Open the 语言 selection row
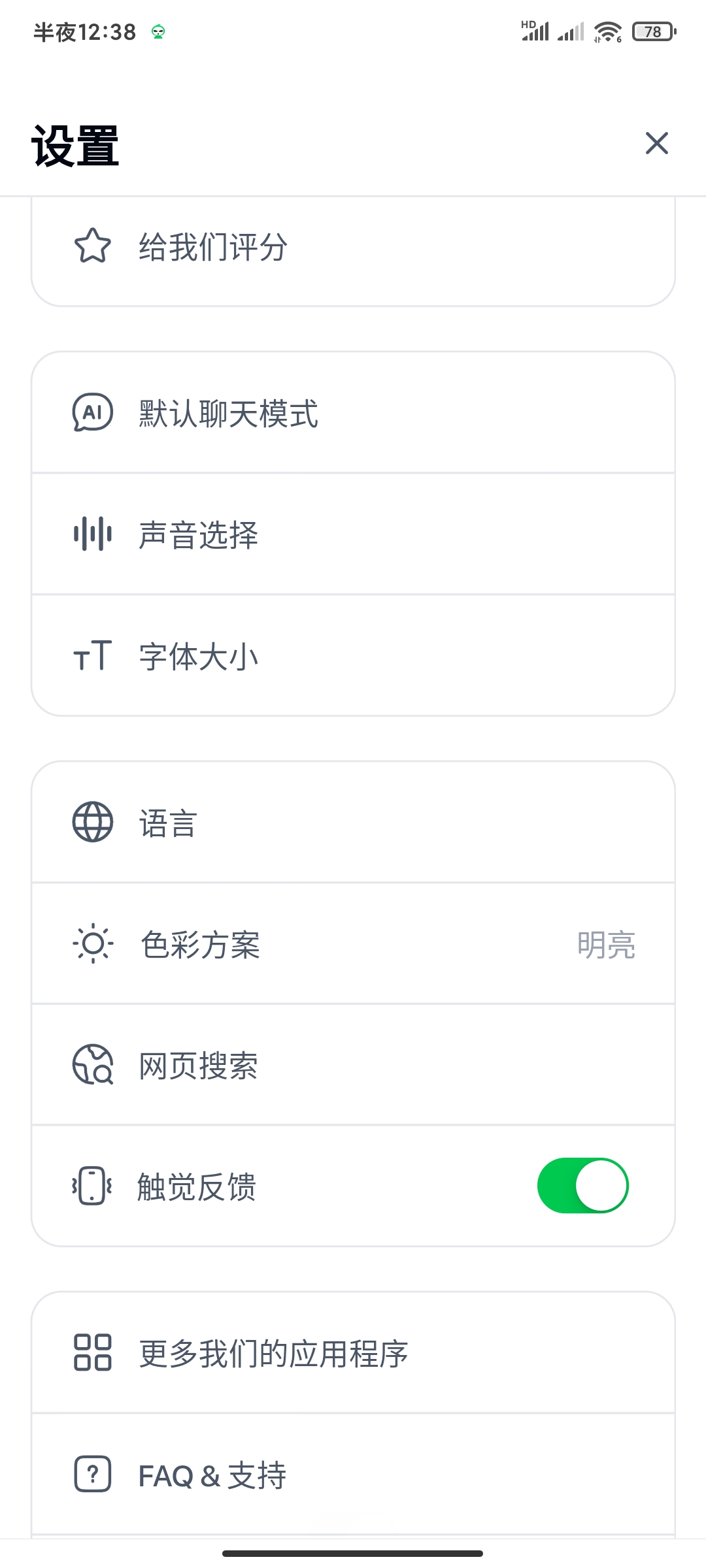The width and height of the screenshot is (706, 1568). (x=353, y=823)
